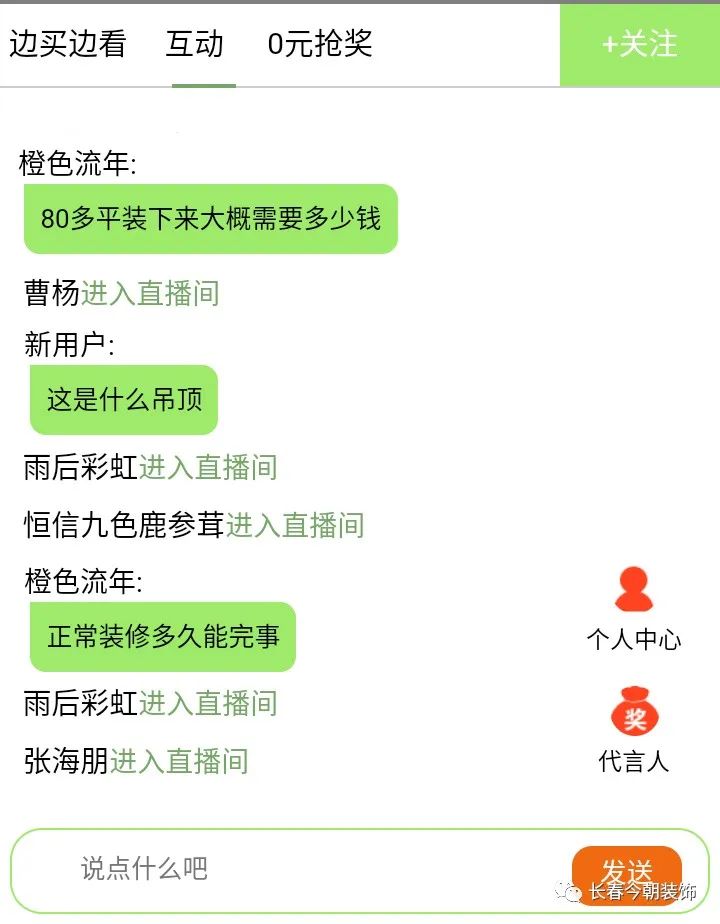This screenshot has height=924, width=720.
Task: Select 橙色流年's first chat message bubble
Action: [210, 218]
